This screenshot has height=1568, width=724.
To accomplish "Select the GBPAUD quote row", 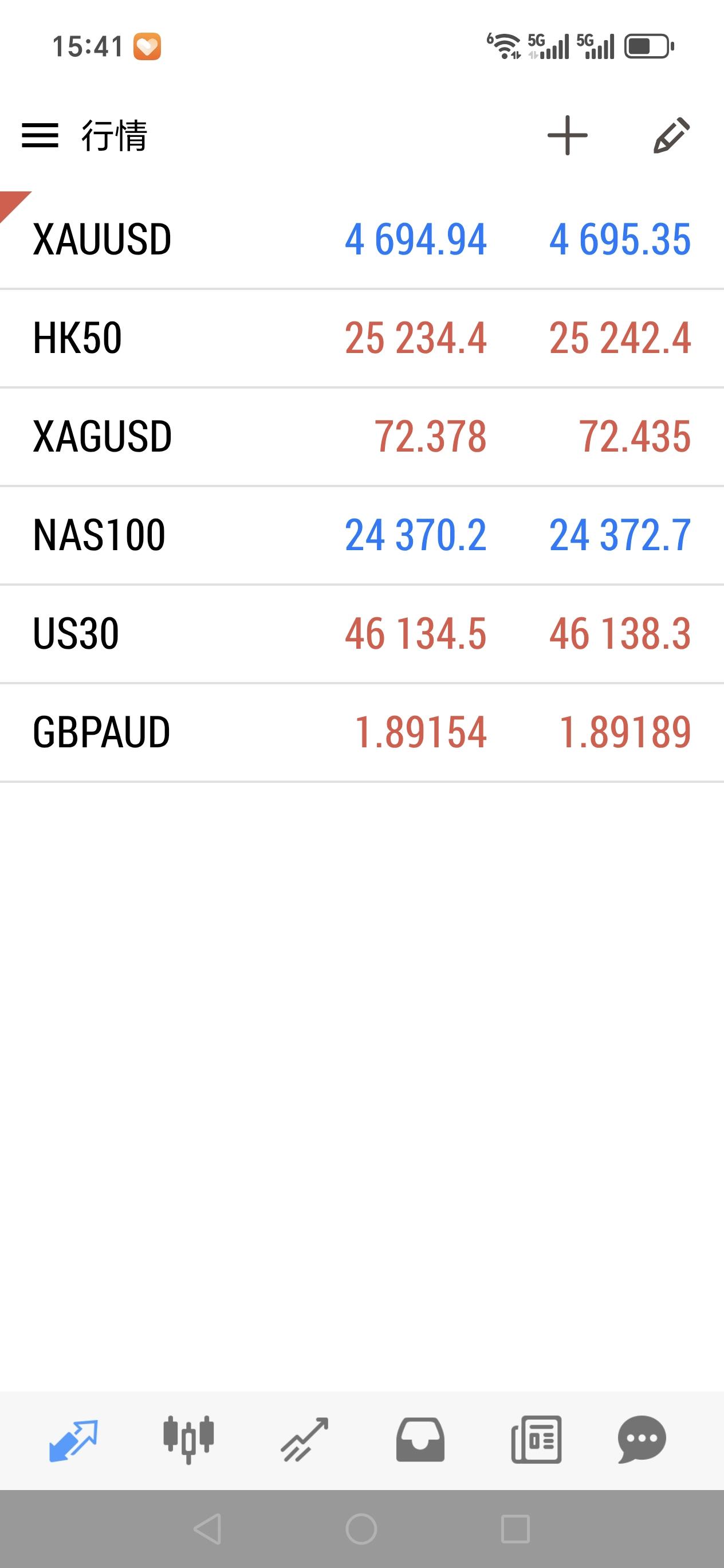I will coord(361,733).
